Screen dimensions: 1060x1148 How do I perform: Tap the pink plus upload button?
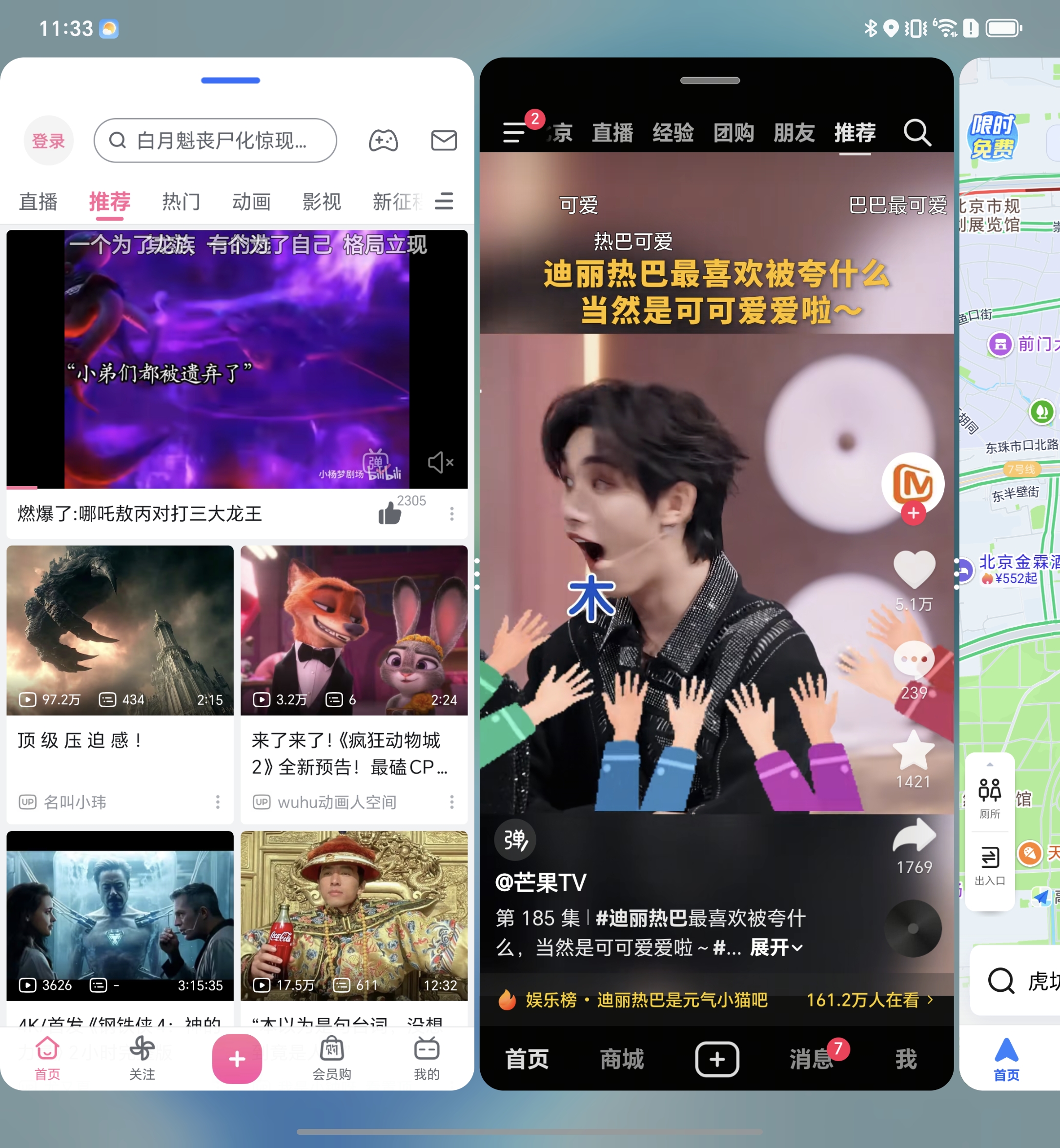coord(237,1059)
